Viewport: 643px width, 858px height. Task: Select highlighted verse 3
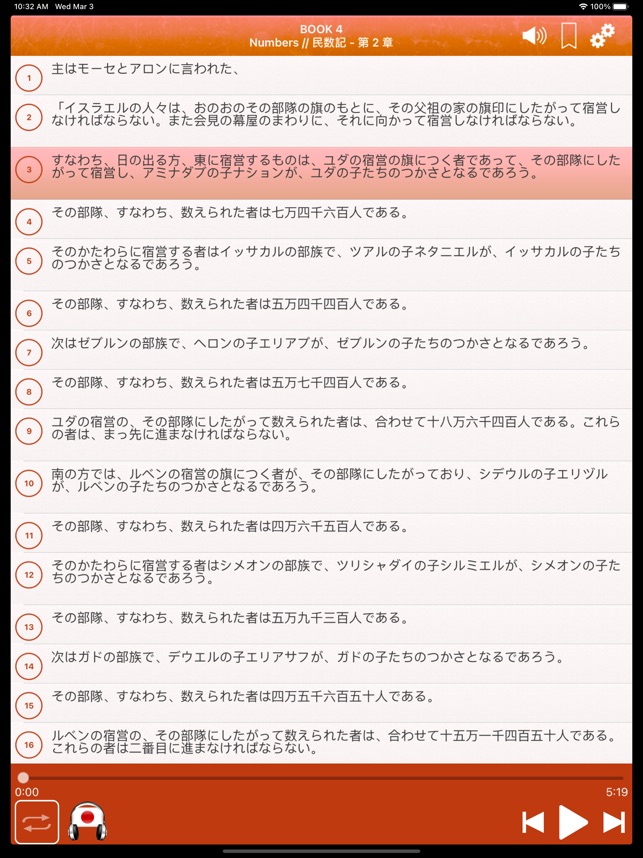click(x=320, y=168)
